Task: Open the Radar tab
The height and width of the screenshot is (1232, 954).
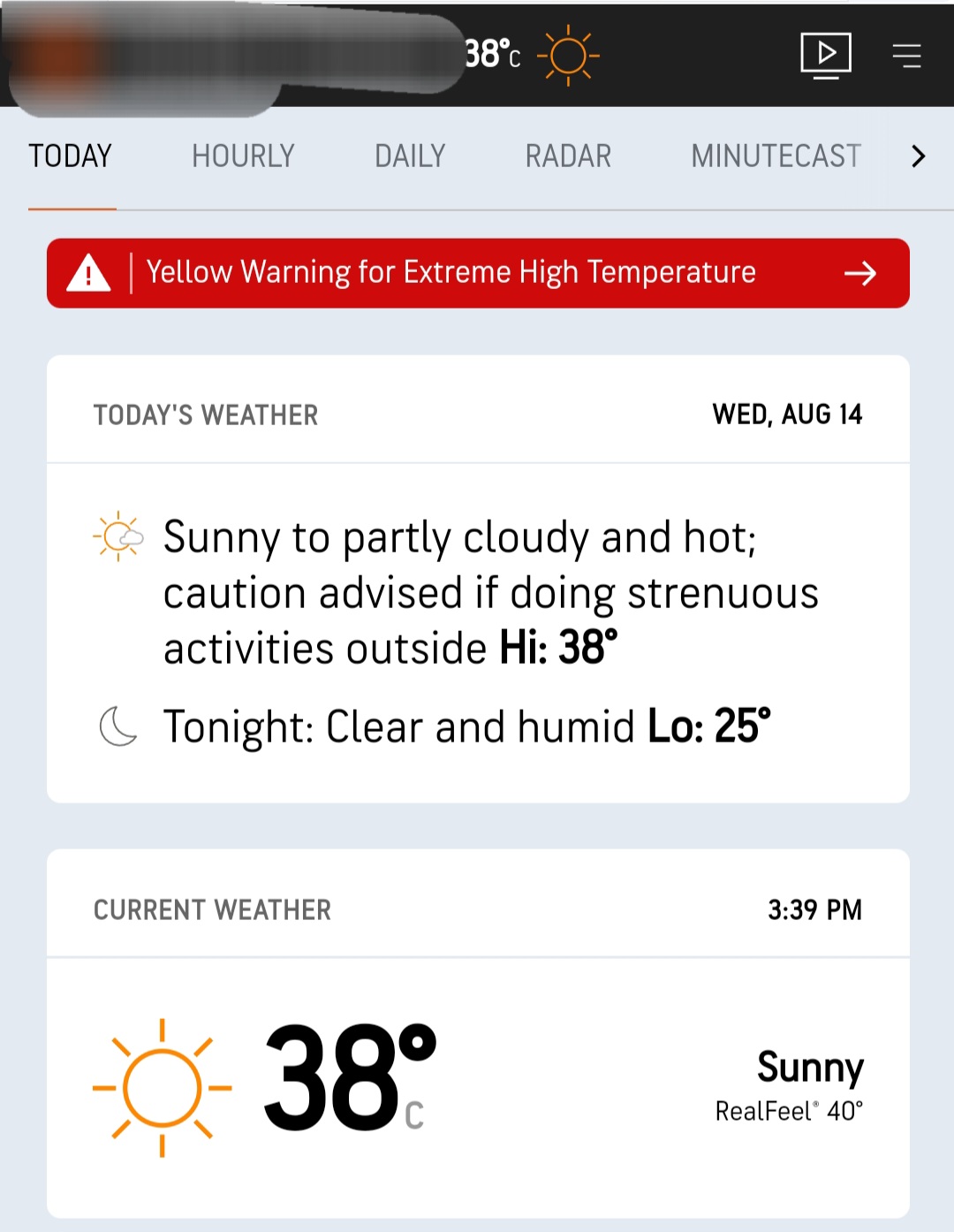Action: point(568,156)
